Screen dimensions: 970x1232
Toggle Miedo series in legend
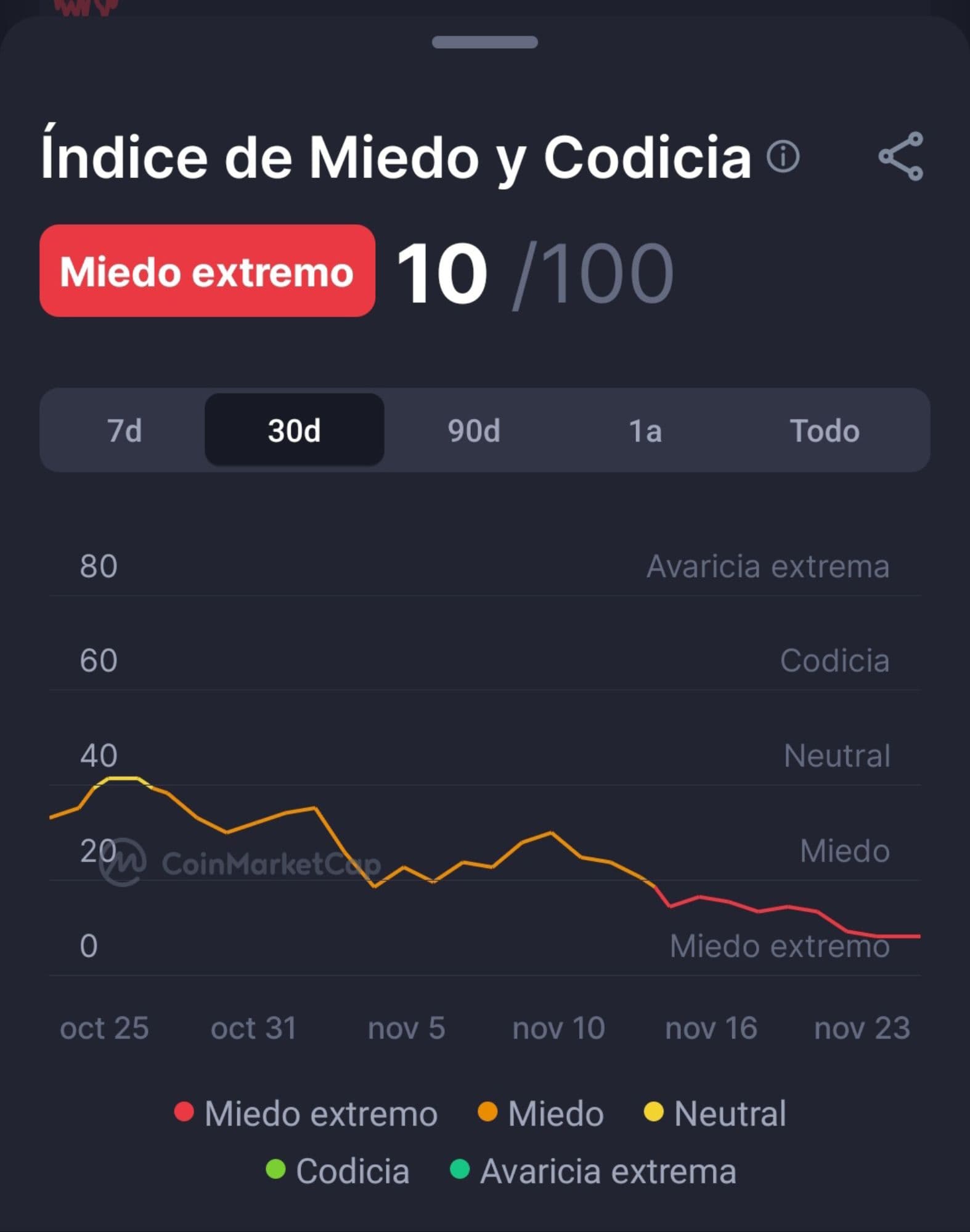[541, 1114]
